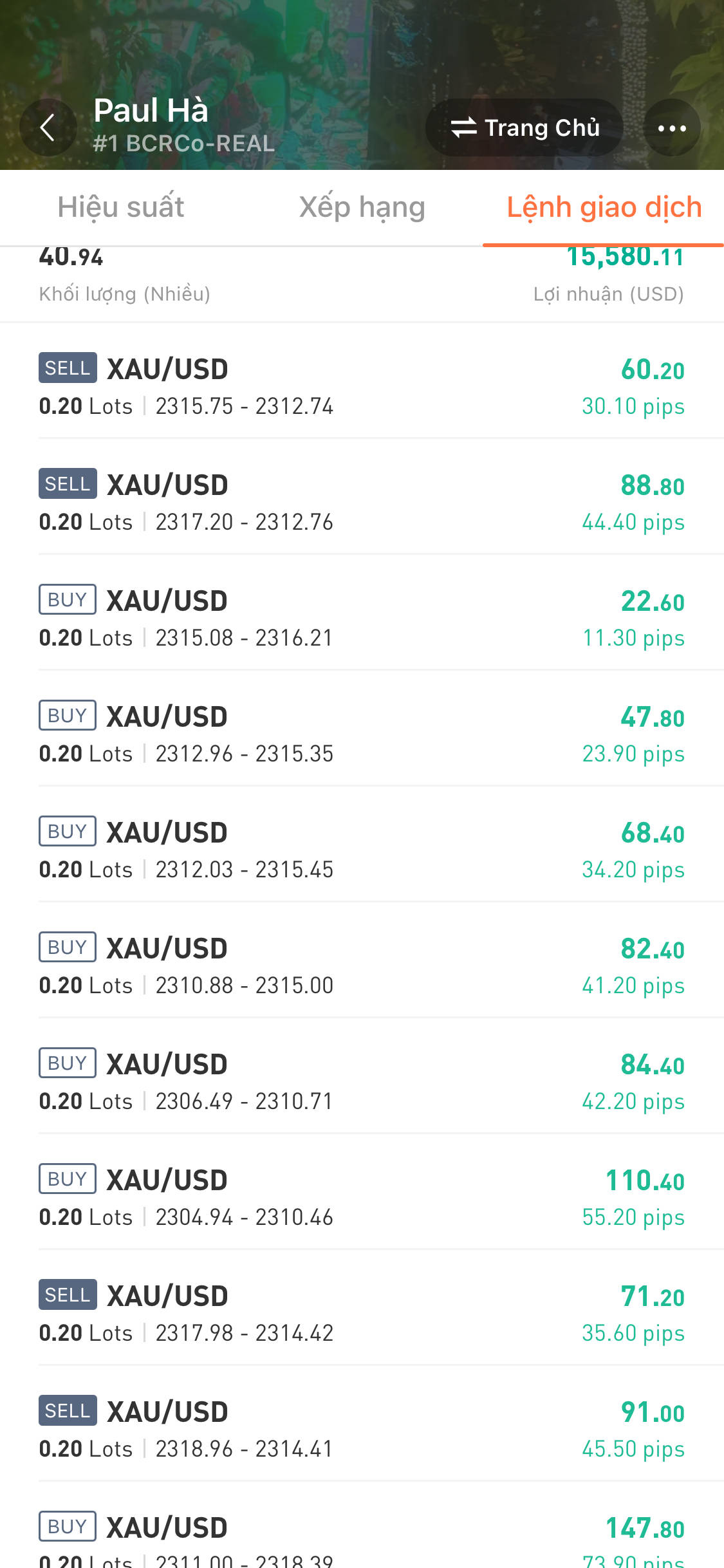Switch to the Xếp hạng tab
724x1568 pixels.
point(362,207)
